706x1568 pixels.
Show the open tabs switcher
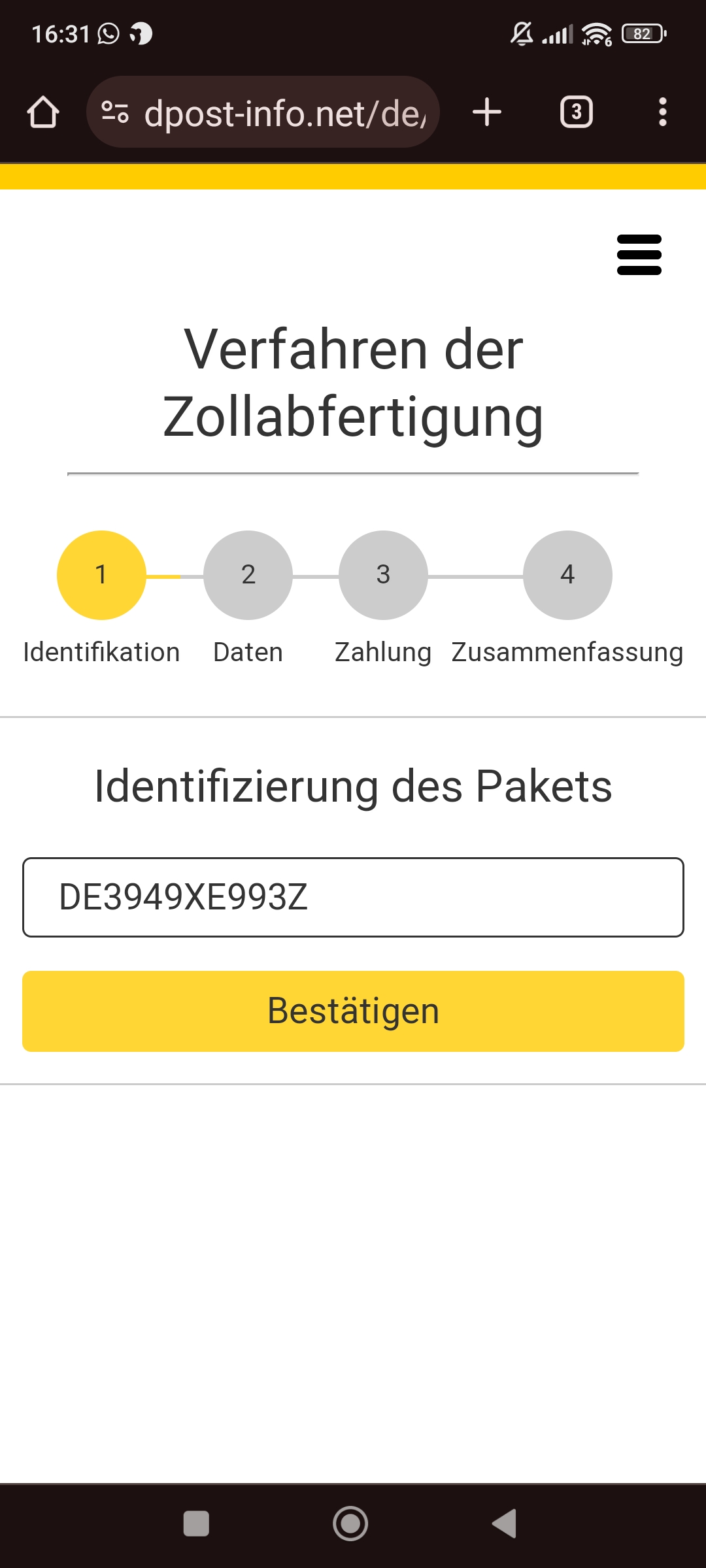click(x=577, y=112)
